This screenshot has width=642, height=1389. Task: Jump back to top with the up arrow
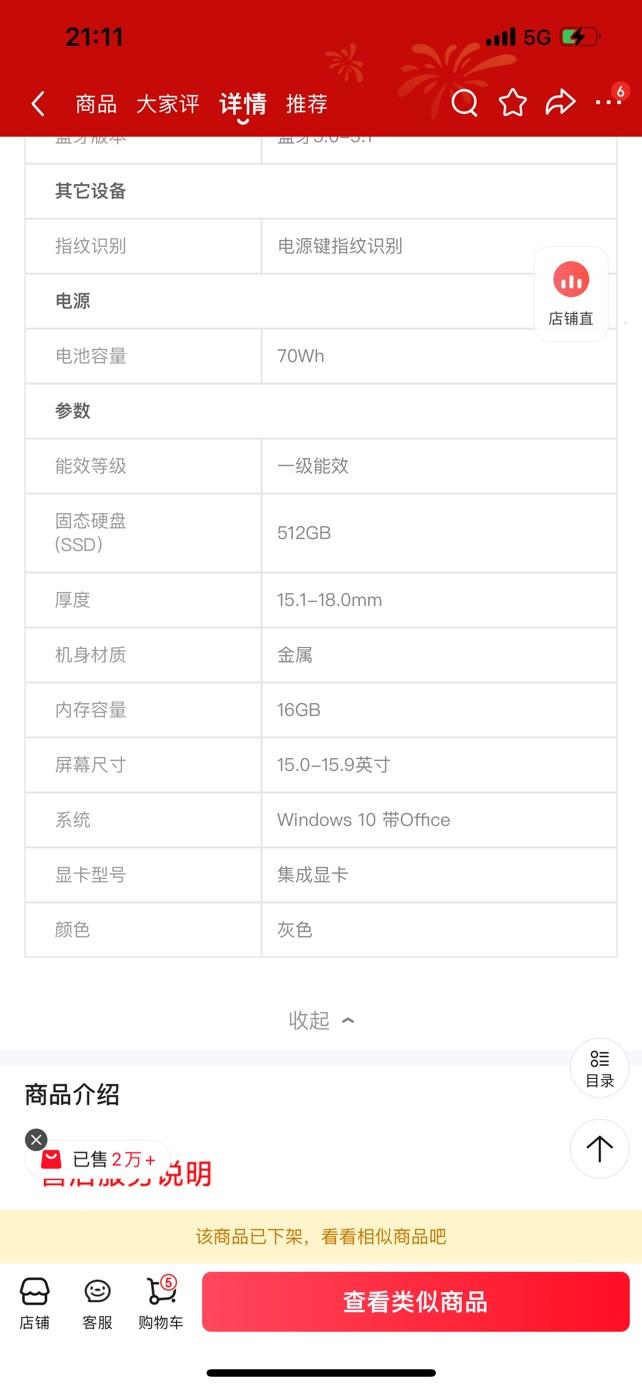click(600, 1149)
